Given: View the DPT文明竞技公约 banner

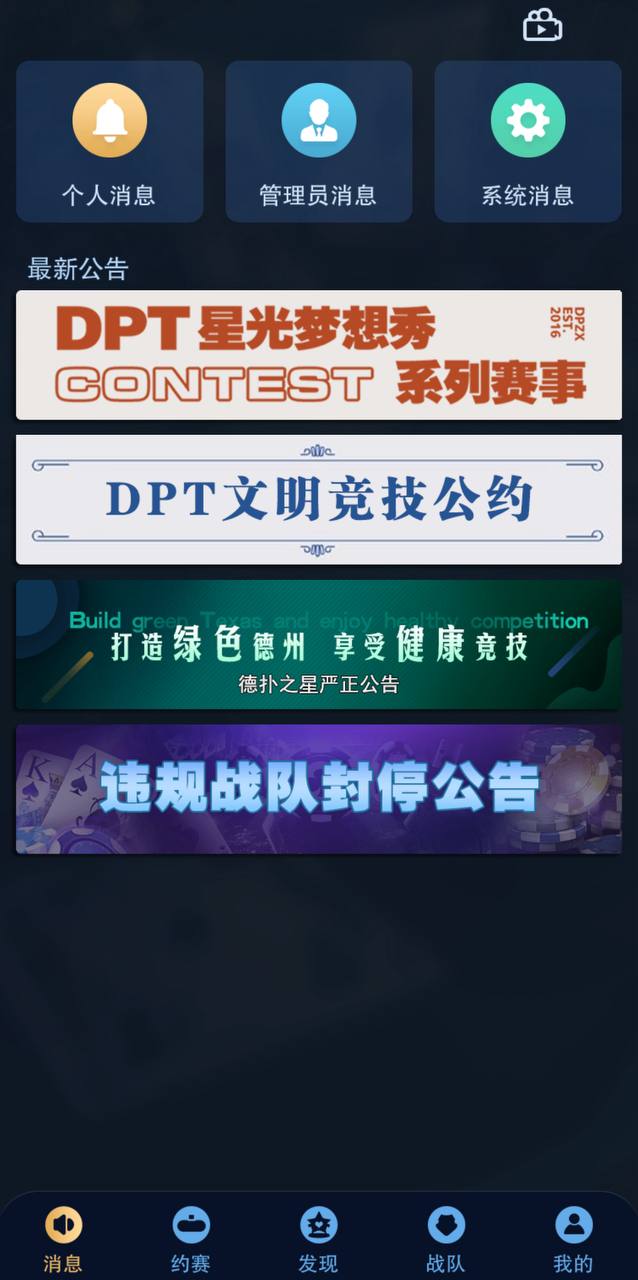Looking at the screenshot, I should point(318,499).
